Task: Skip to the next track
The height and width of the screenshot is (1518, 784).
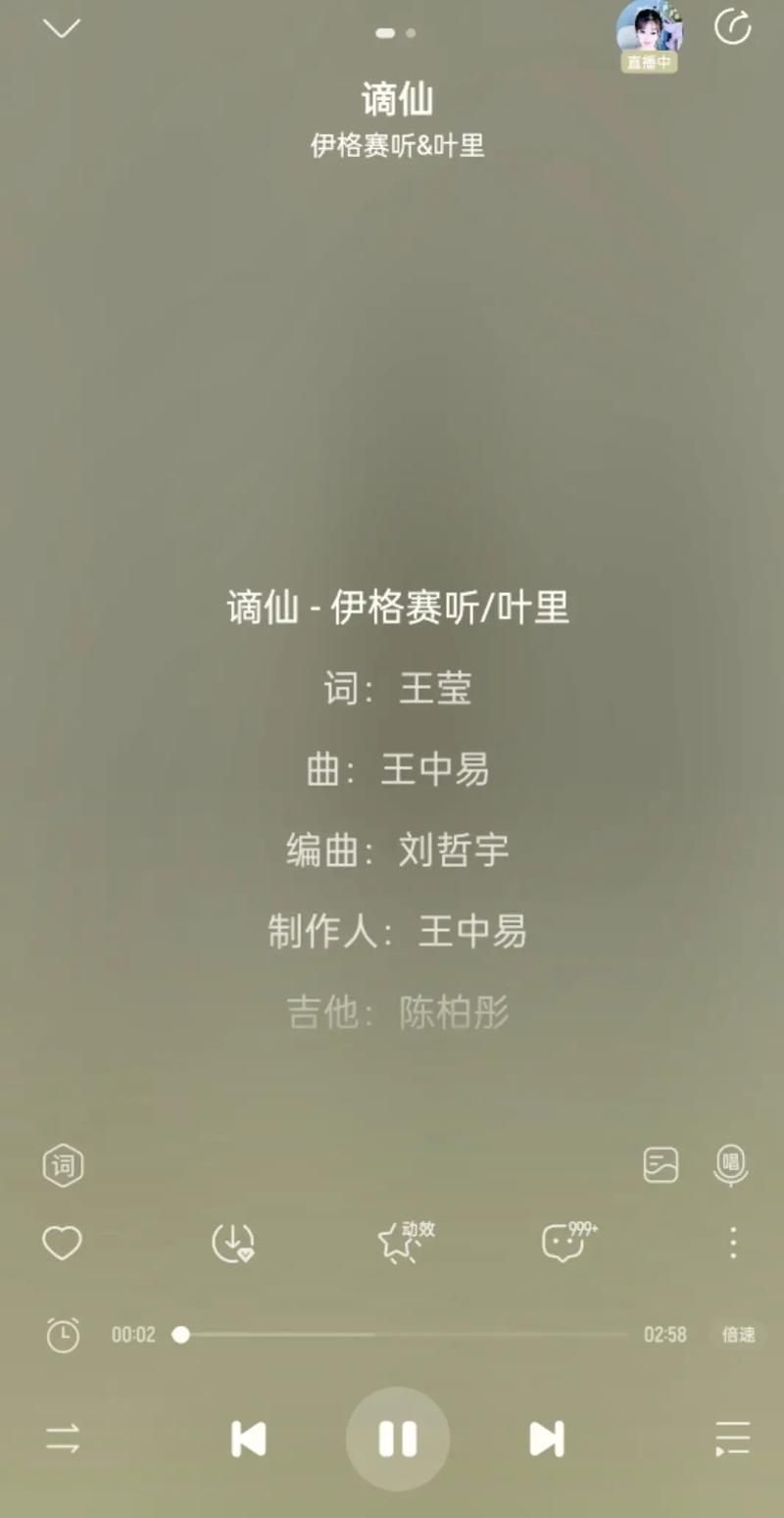Action: [x=546, y=1439]
